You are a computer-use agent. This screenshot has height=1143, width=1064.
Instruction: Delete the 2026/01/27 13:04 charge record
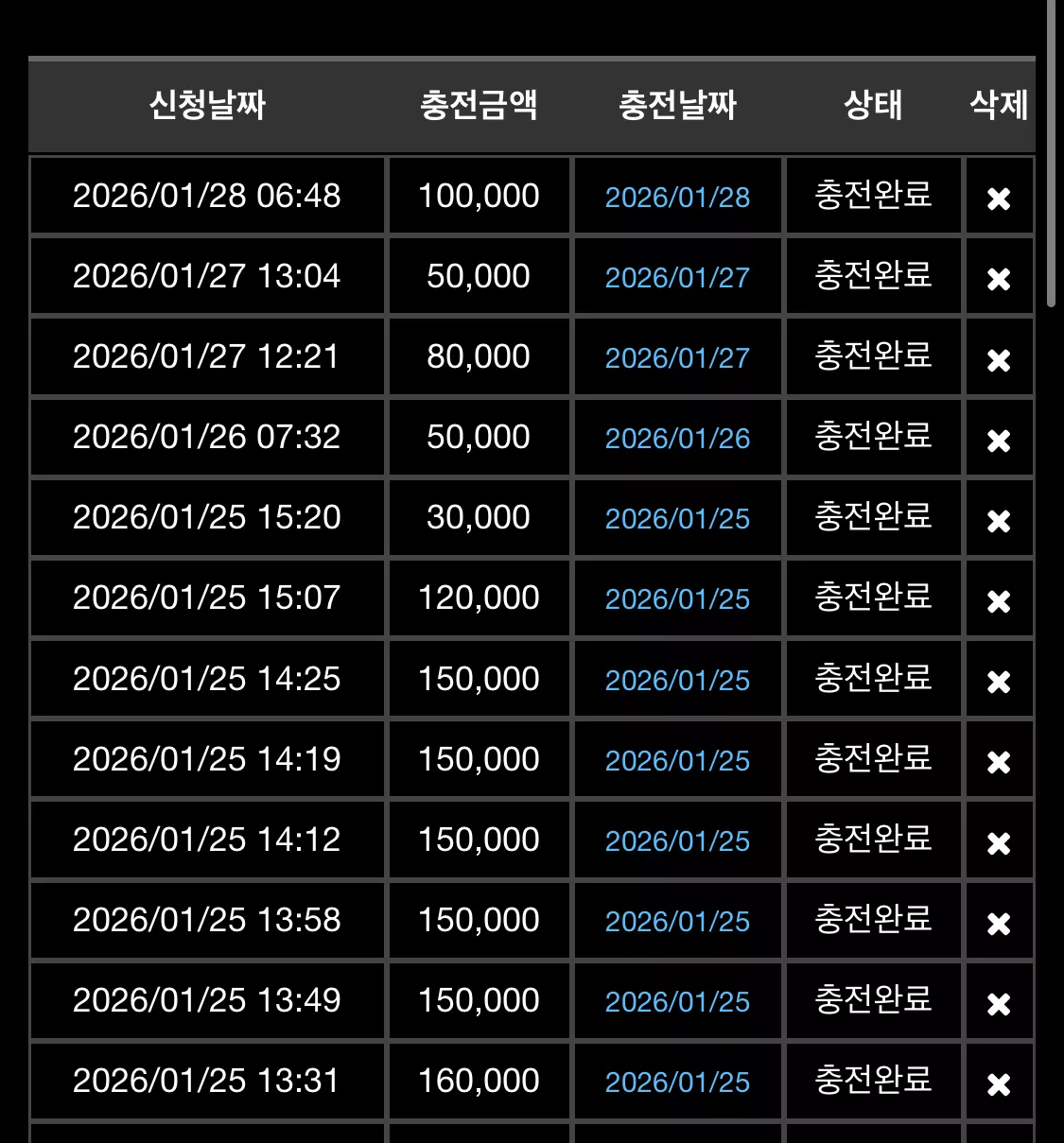(999, 279)
